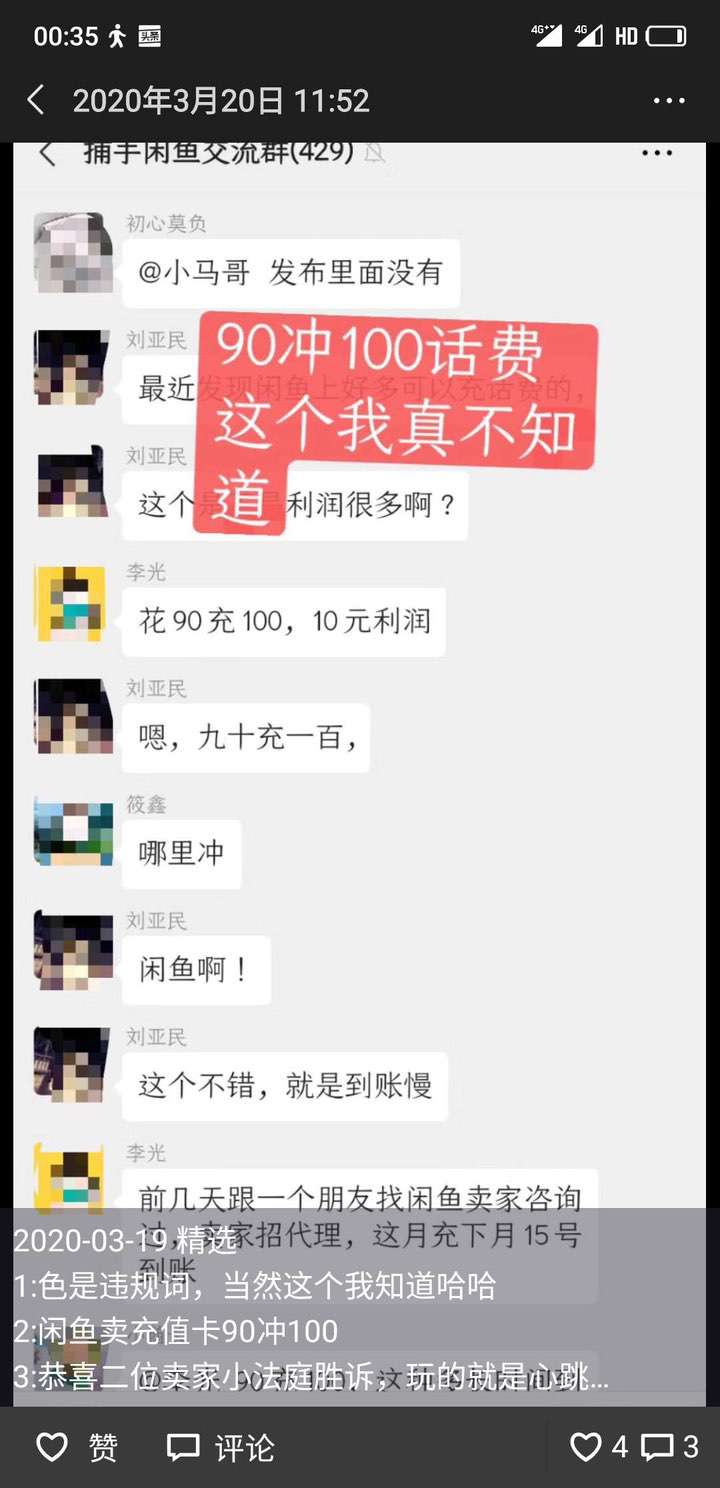720x1488 pixels.
Task: Tap 赞 to like this post
Action: (77, 1447)
